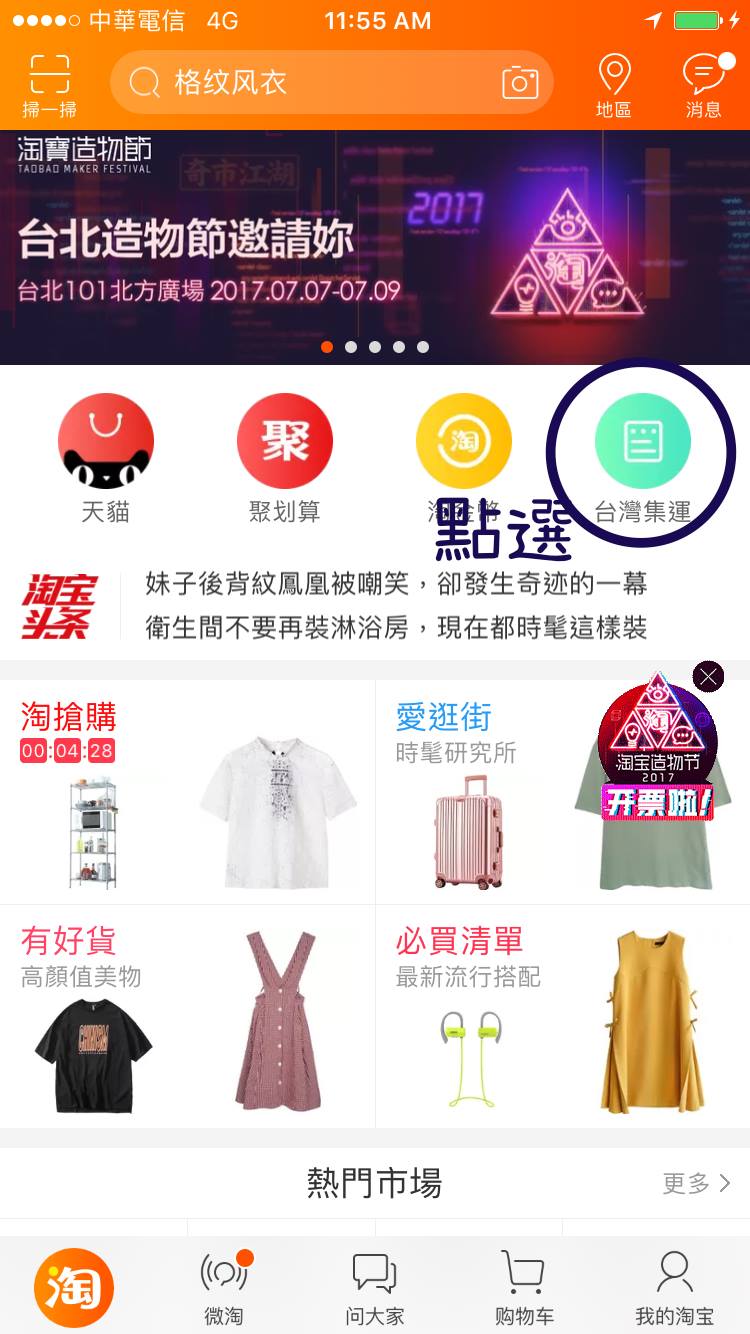Open the 台北造物節 banner
The height and width of the screenshot is (1334, 750).
coord(375,247)
